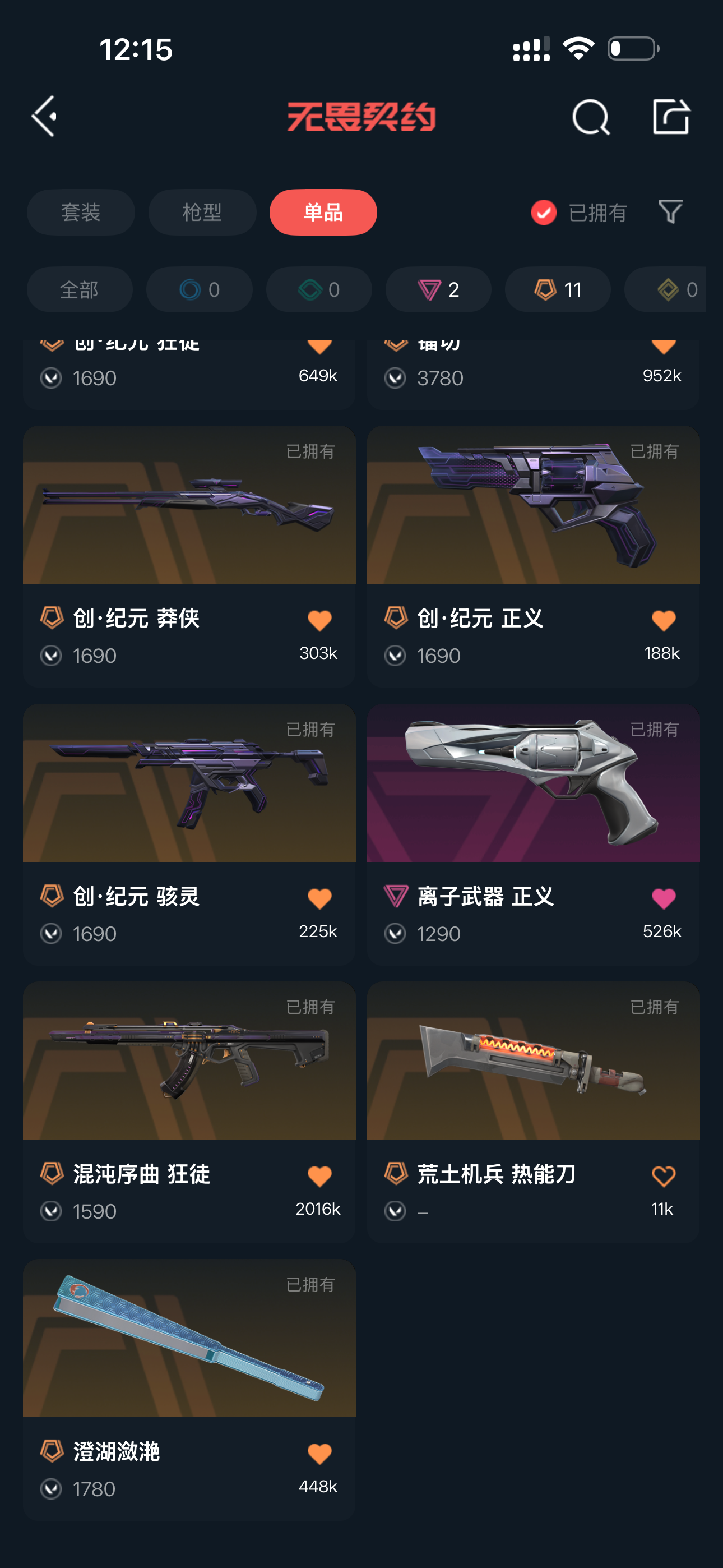Screen dimensions: 723x1568
Task: Unlike the 离子武器 正义 pink heart
Action: click(662, 898)
